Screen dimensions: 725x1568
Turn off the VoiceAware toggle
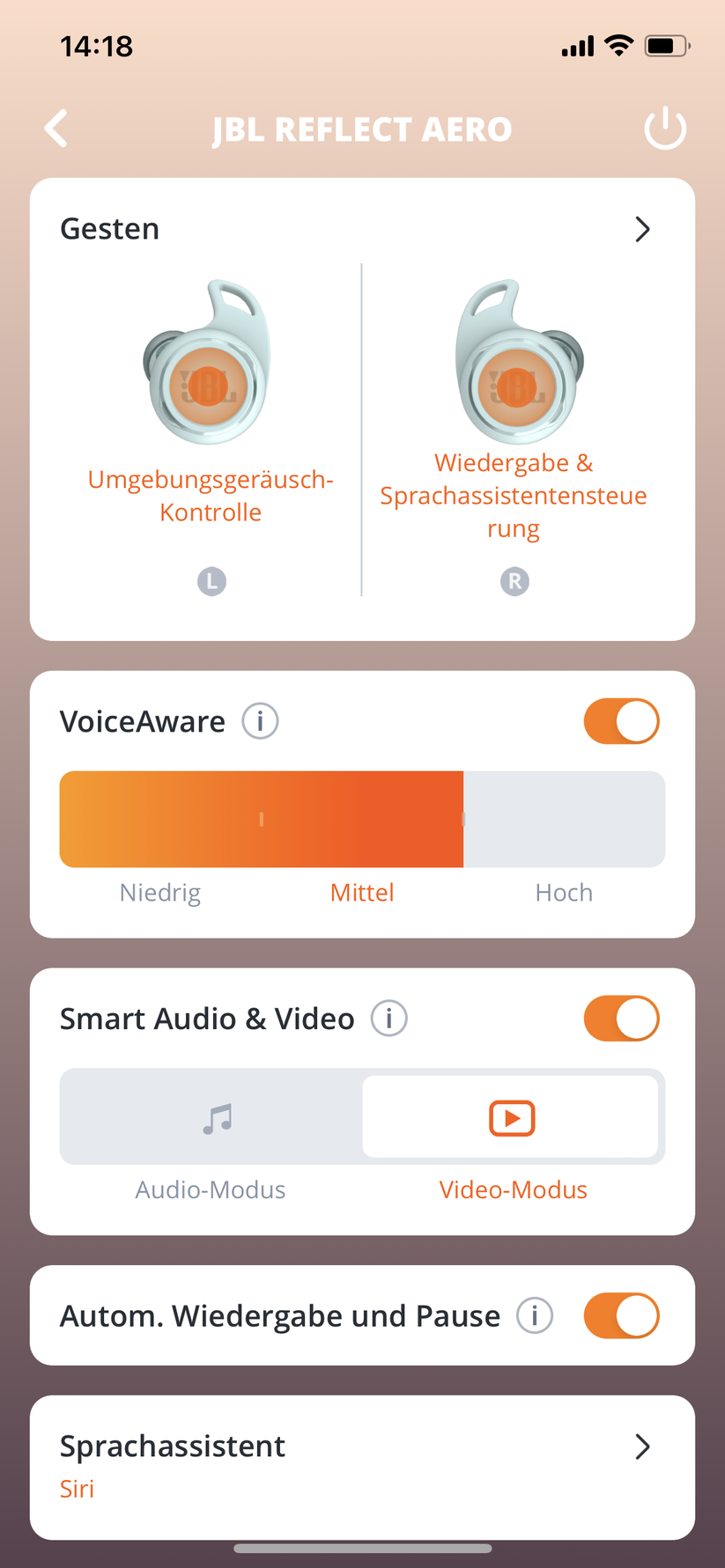[x=622, y=721]
